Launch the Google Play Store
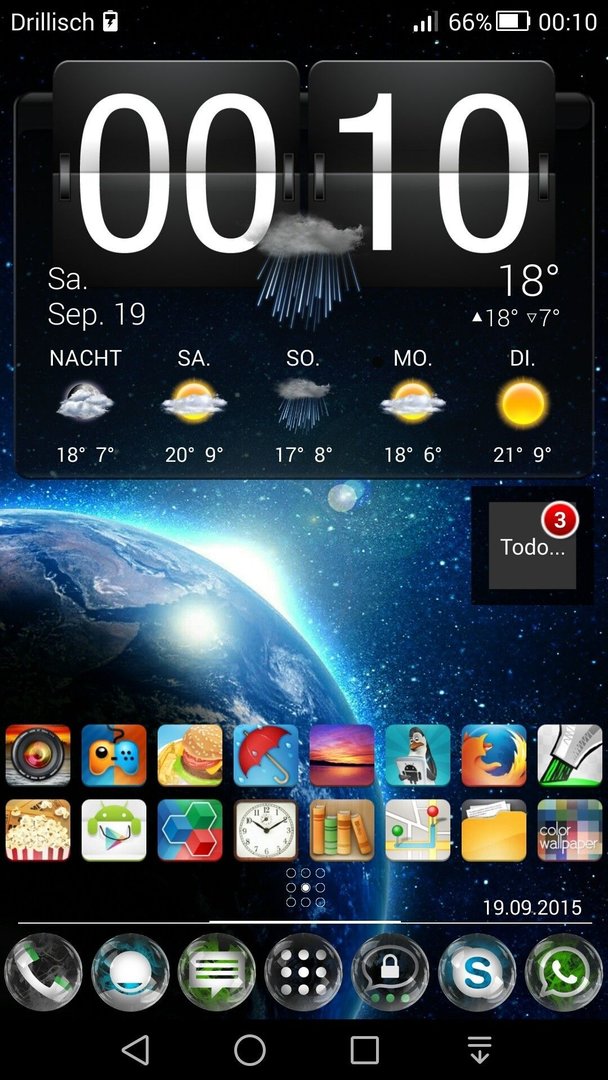The width and height of the screenshot is (608, 1080). pos(114,830)
